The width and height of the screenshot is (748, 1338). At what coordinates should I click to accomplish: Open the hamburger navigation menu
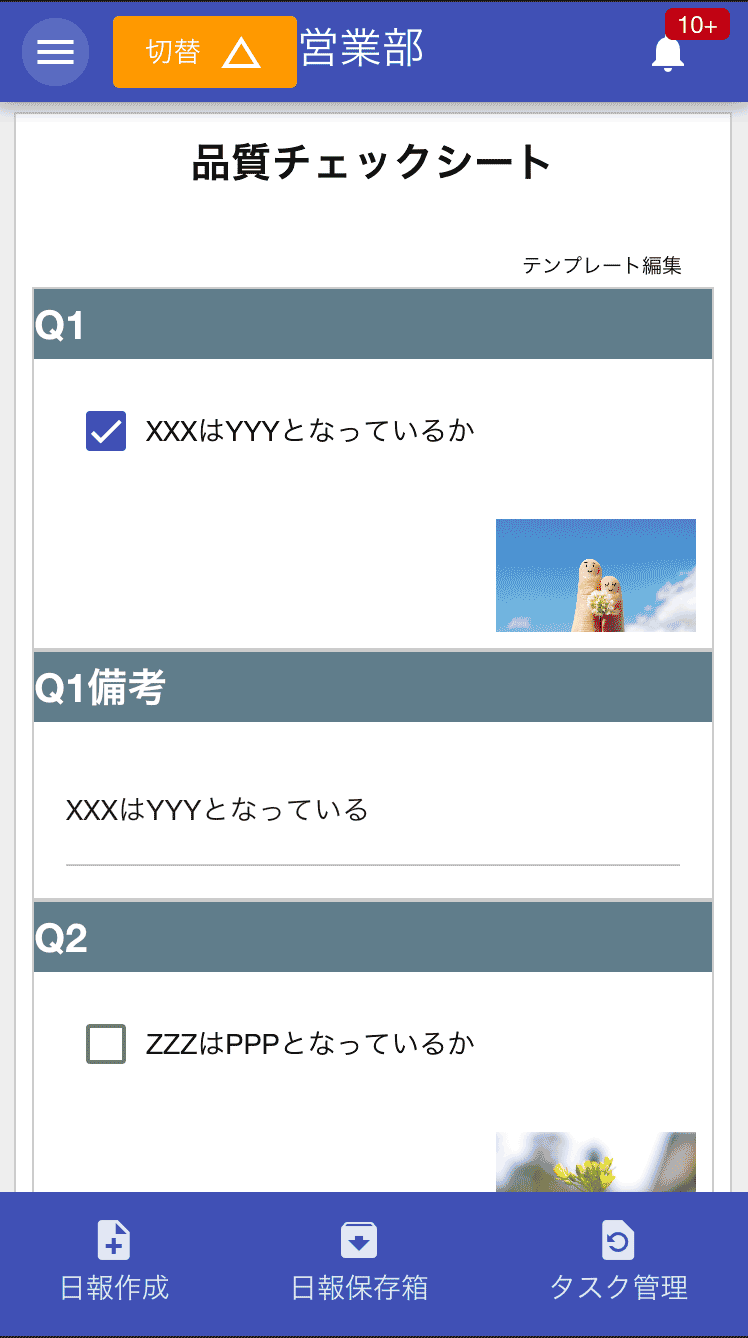pos(55,52)
